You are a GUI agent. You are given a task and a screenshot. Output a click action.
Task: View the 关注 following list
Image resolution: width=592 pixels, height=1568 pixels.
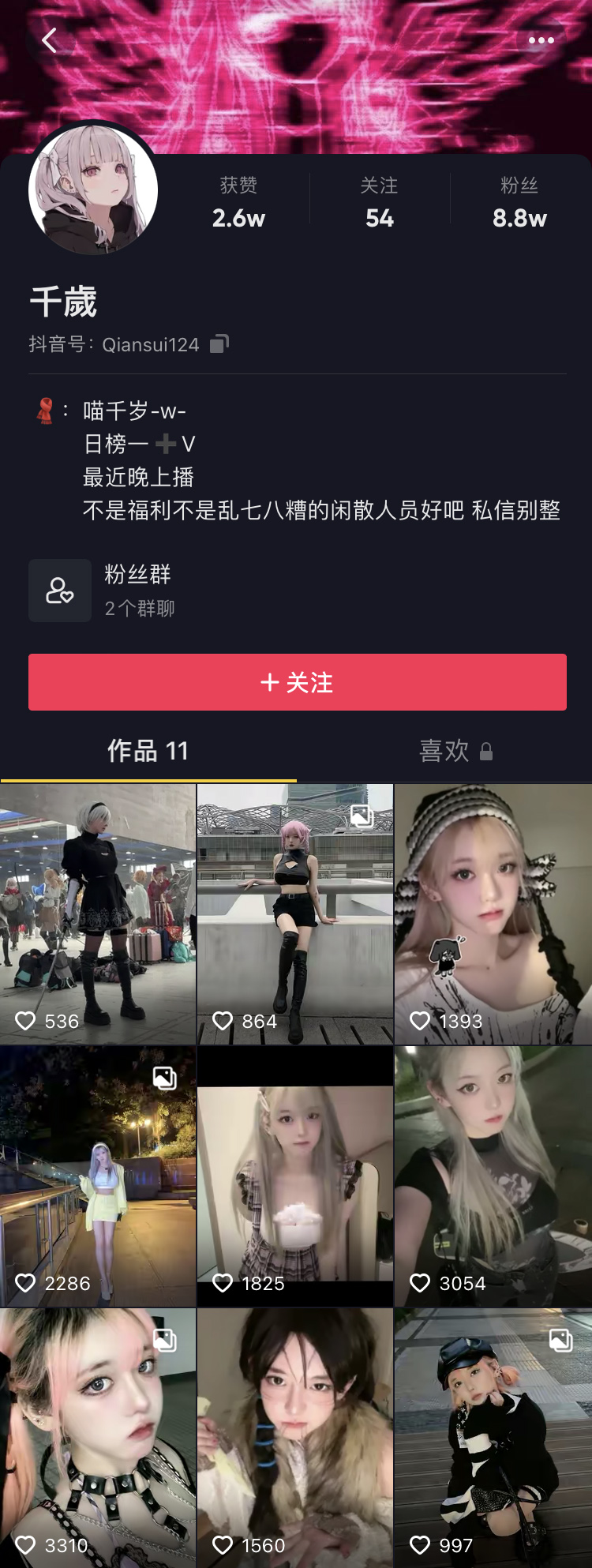coord(380,203)
